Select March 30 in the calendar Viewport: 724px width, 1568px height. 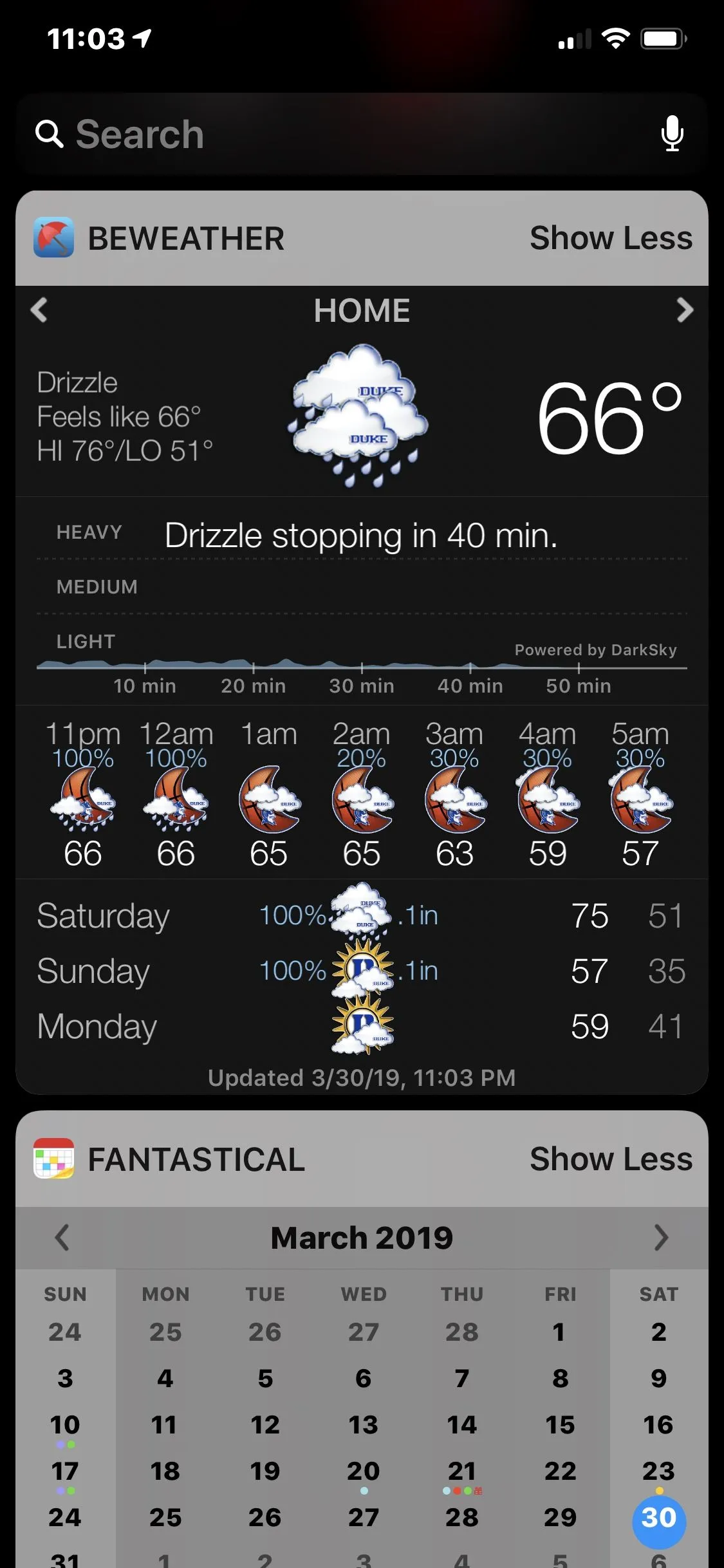click(x=659, y=1518)
